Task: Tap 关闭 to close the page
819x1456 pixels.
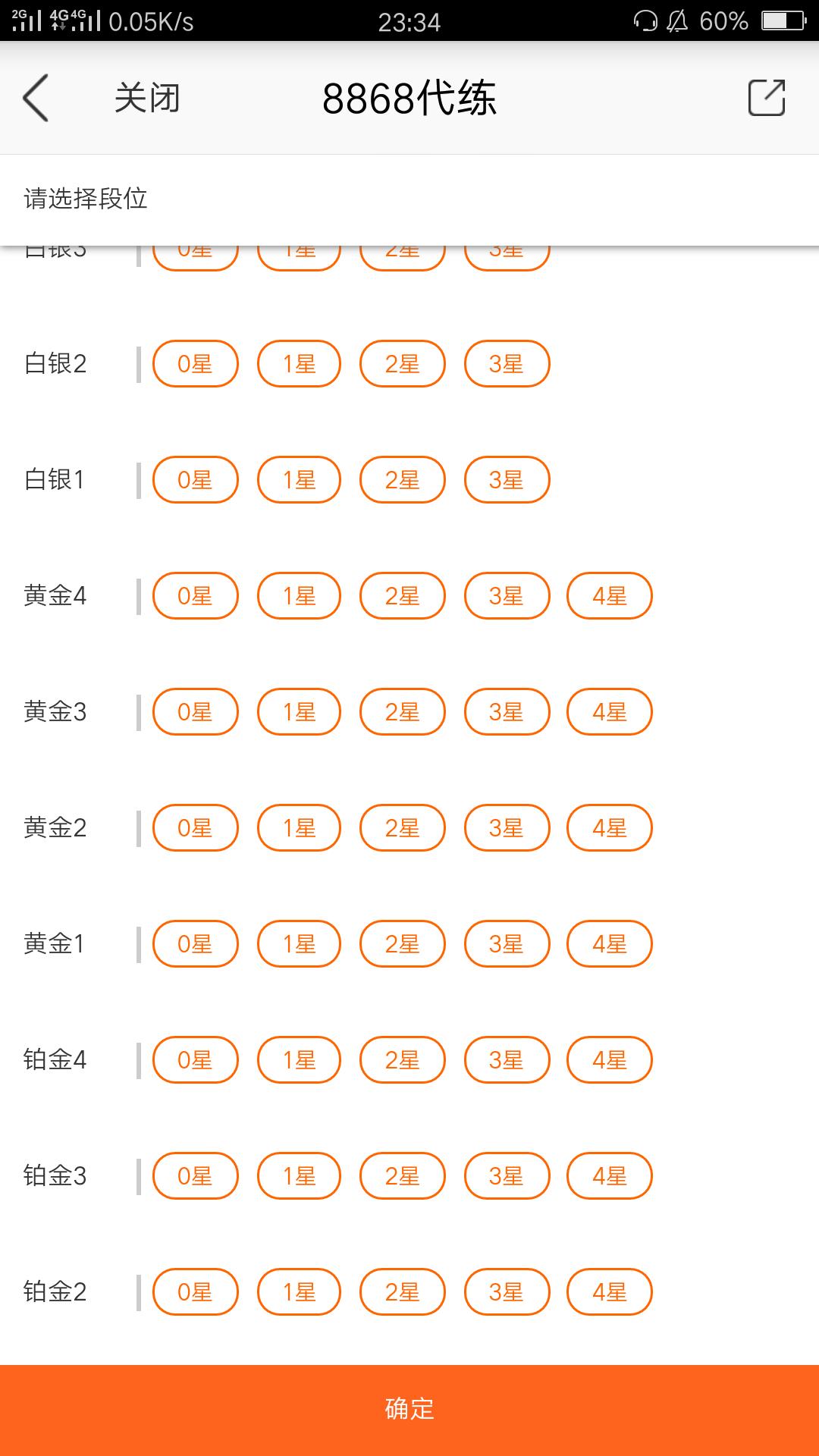Action: point(147,99)
